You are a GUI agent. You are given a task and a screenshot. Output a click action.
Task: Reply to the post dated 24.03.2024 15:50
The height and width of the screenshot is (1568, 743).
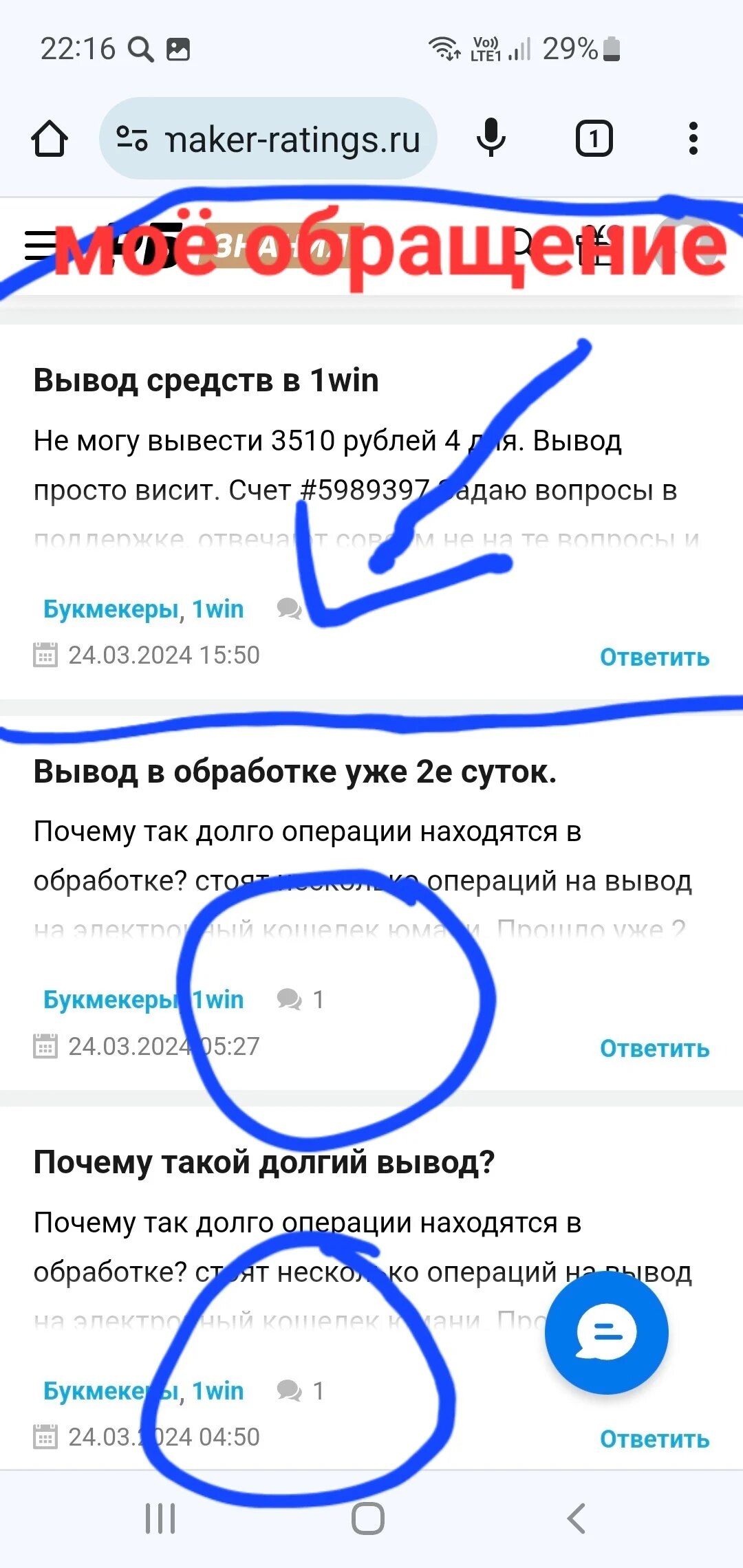coord(654,657)
